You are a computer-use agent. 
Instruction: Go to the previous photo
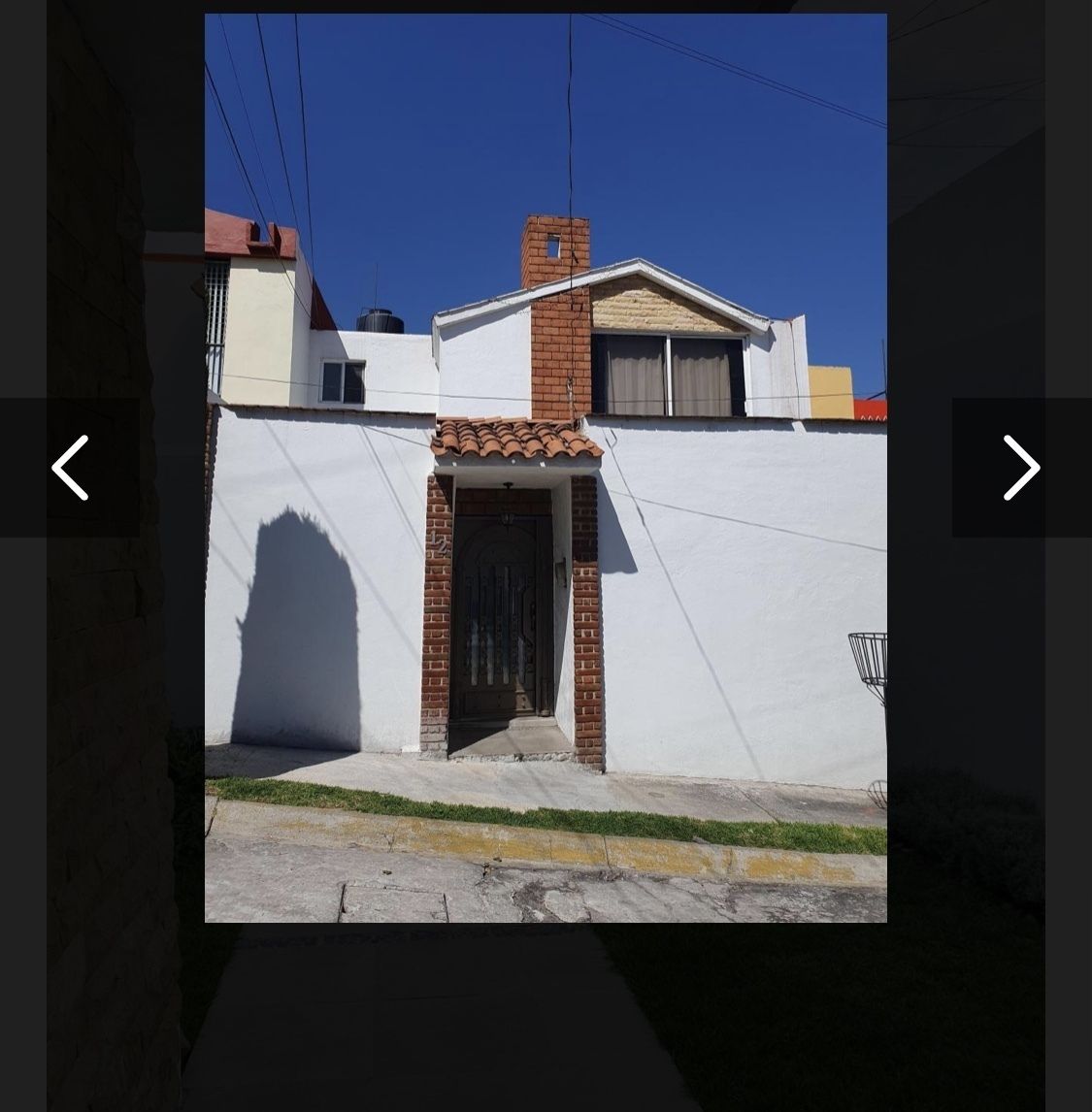click(69, 468)
